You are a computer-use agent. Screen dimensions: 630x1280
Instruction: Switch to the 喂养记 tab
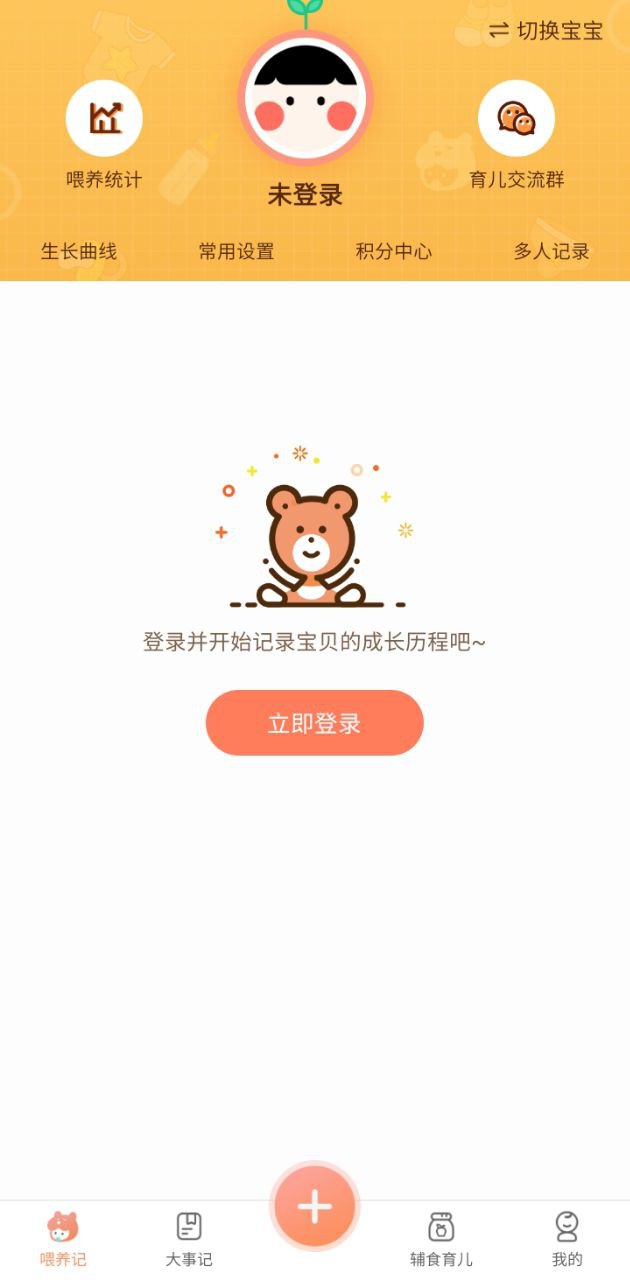point(63,1238)
